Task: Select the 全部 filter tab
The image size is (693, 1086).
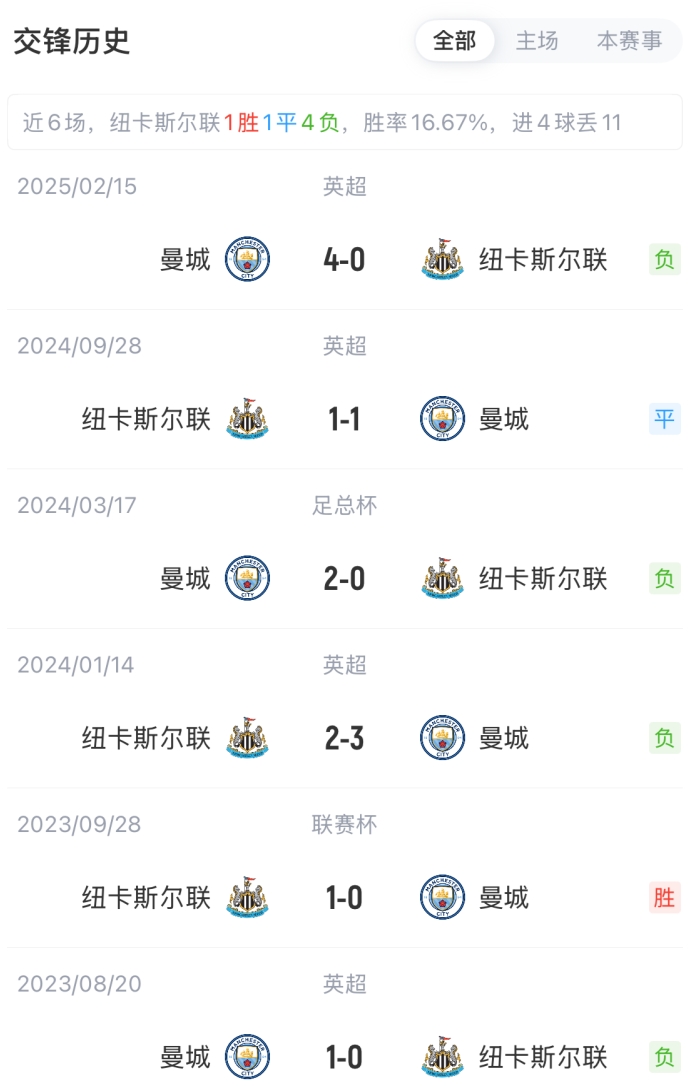Action: pyautogui.click(x=455, y=41)
